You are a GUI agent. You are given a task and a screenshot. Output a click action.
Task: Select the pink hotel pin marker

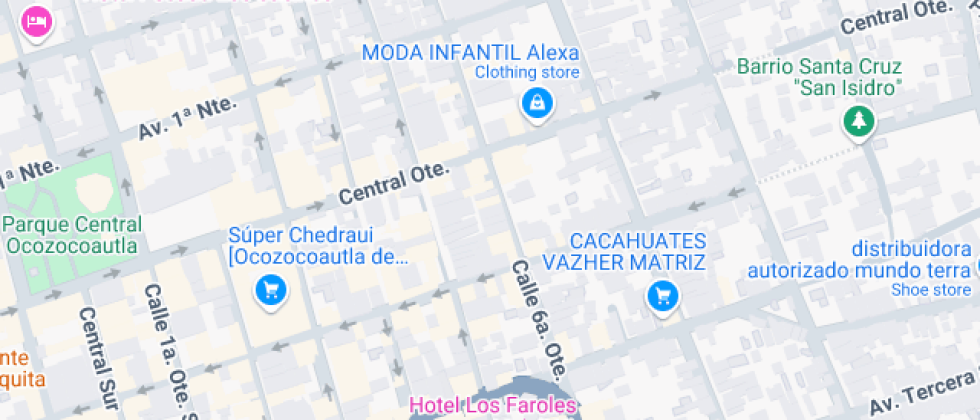[x=36, y=22]
